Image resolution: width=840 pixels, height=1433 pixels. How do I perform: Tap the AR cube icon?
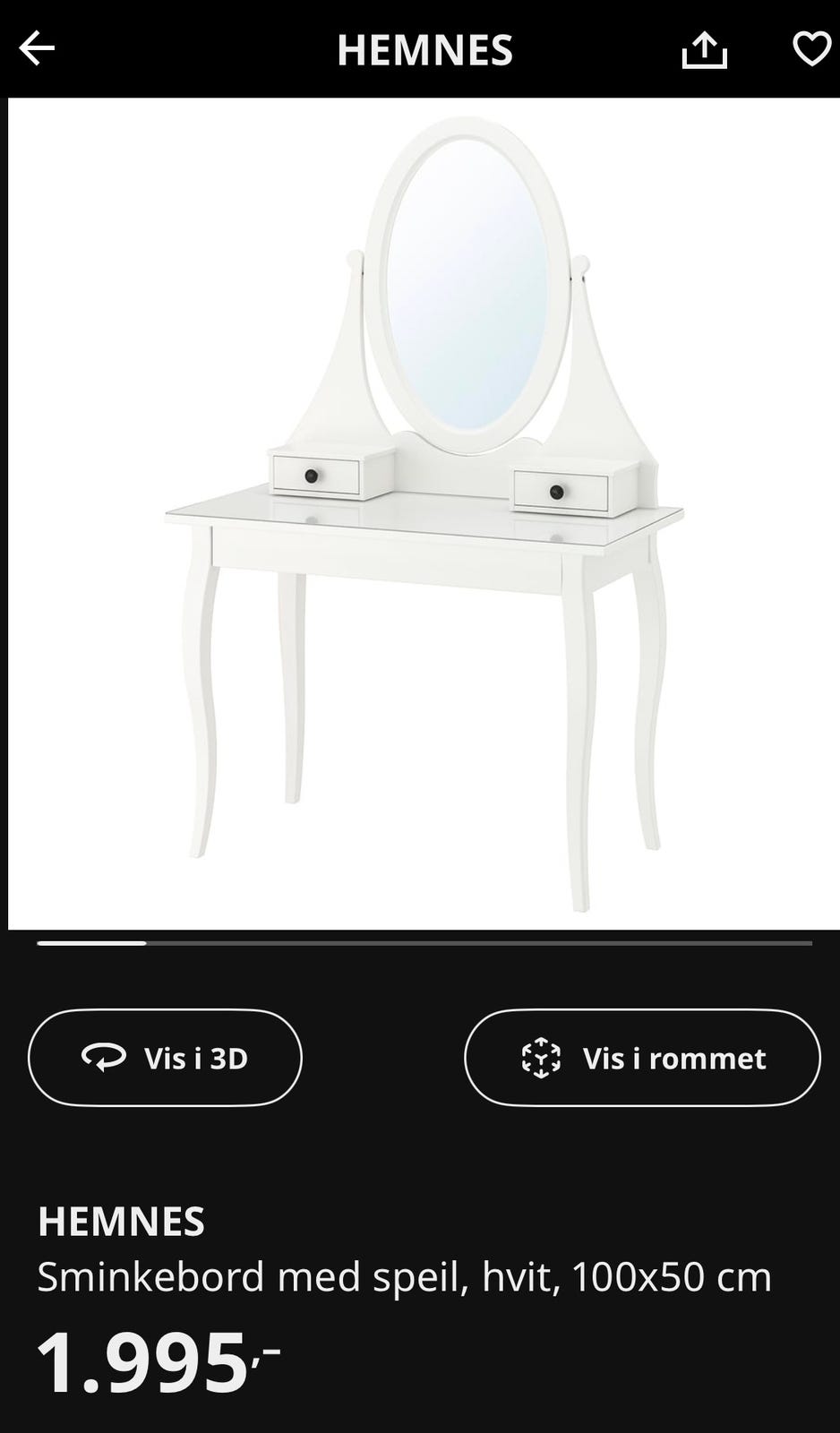(542, 1058)
